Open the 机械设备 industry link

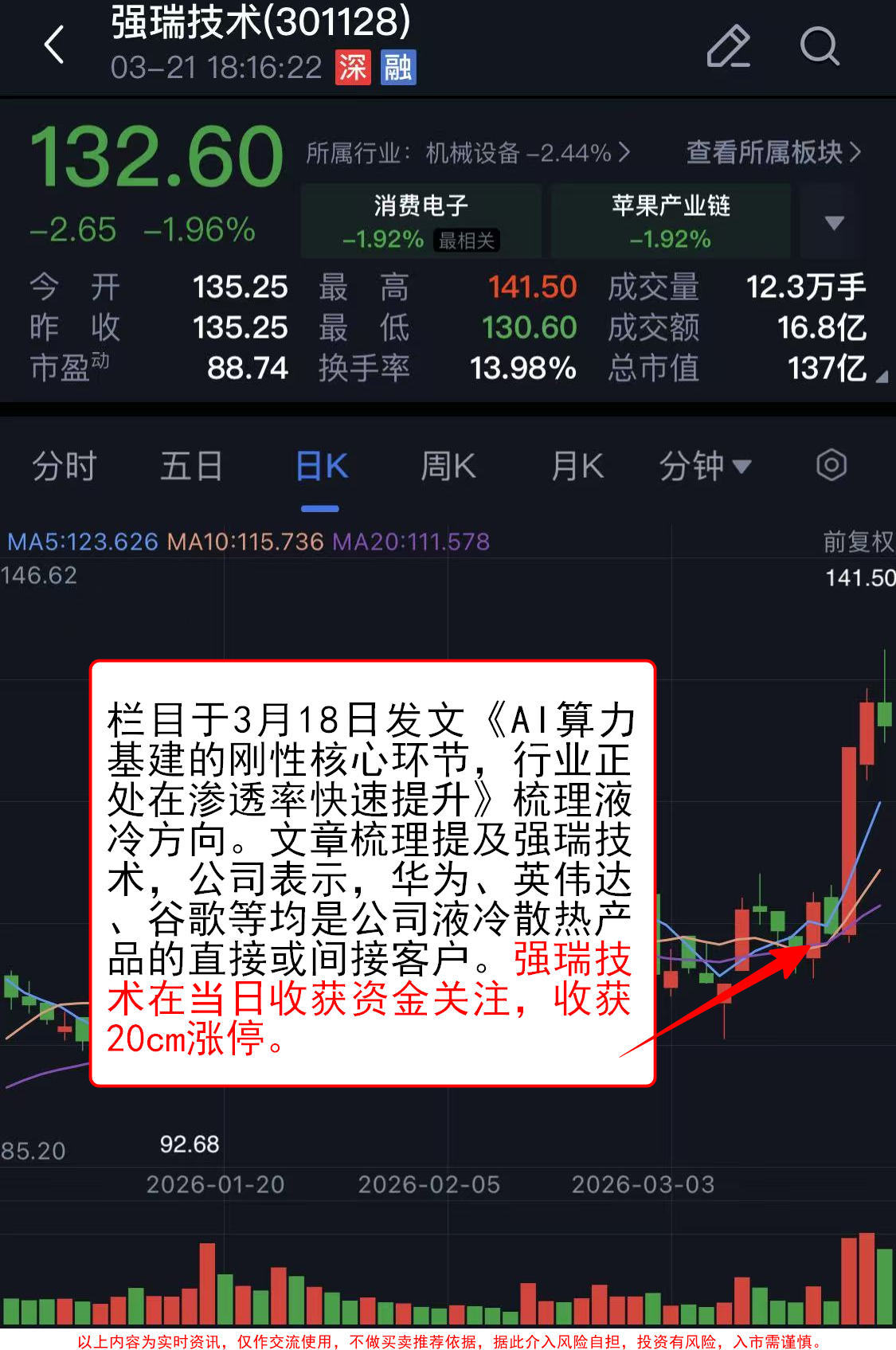[468, 152]
